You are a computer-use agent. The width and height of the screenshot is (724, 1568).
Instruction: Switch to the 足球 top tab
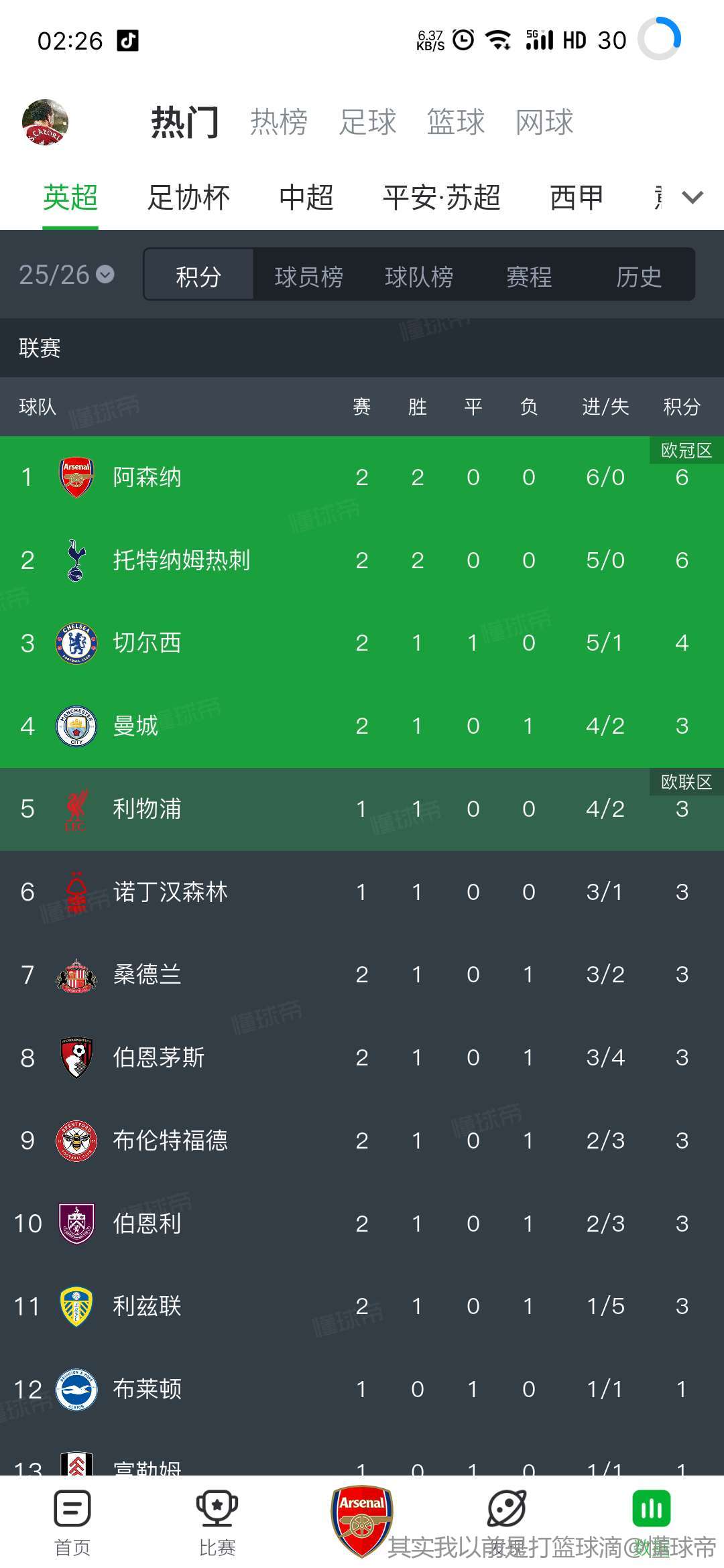[367, 123]
